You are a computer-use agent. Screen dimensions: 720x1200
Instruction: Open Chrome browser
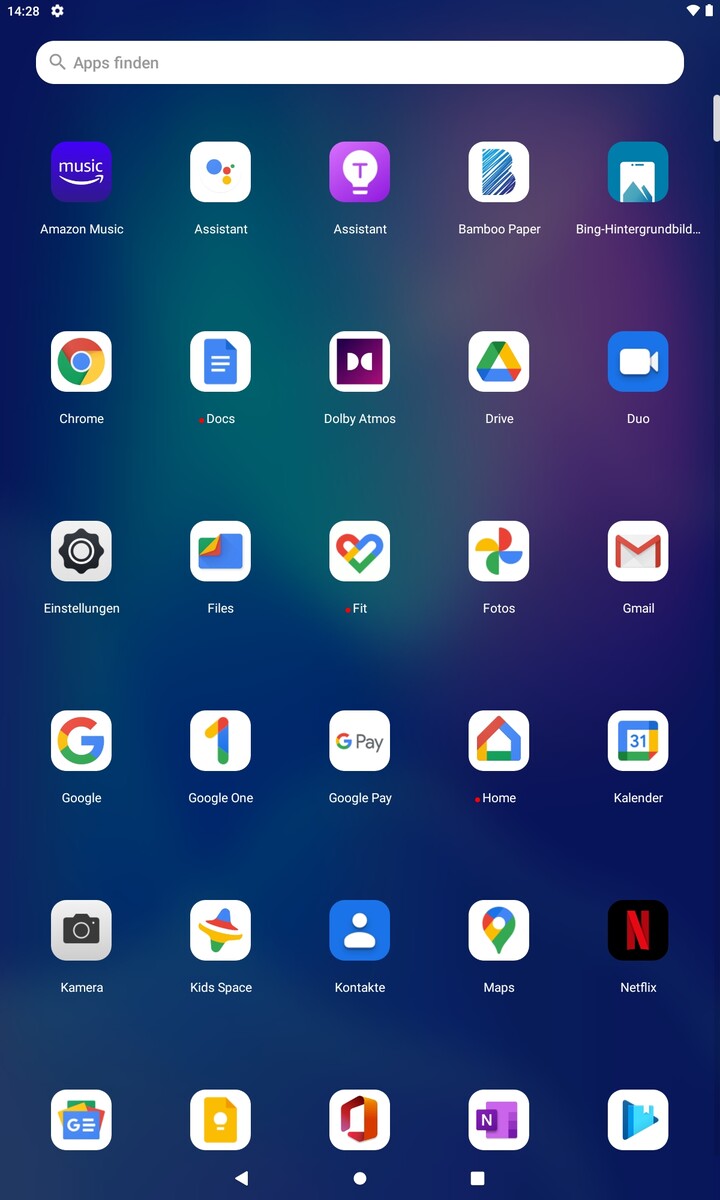[x=81, y=362]
